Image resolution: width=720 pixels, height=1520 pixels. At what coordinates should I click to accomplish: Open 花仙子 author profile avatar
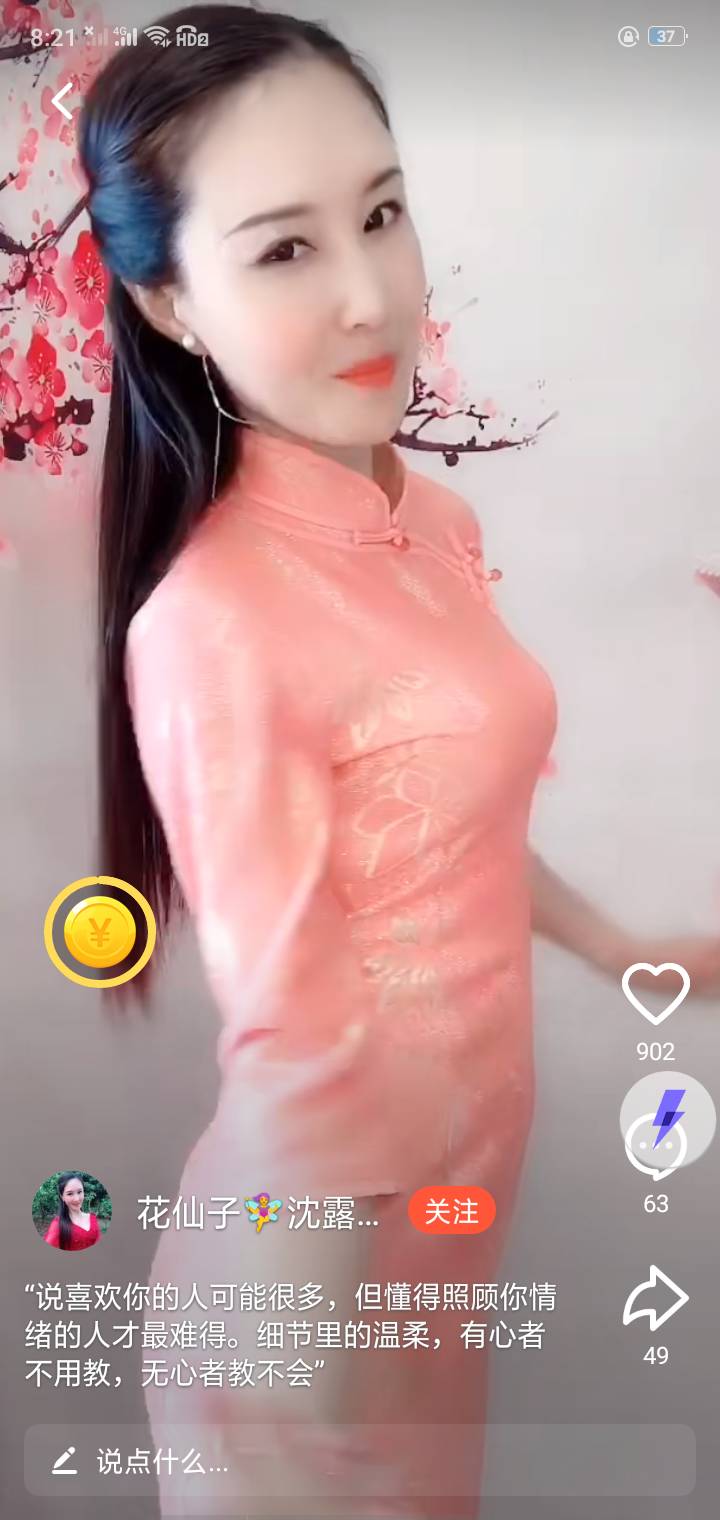[72, 1211]
